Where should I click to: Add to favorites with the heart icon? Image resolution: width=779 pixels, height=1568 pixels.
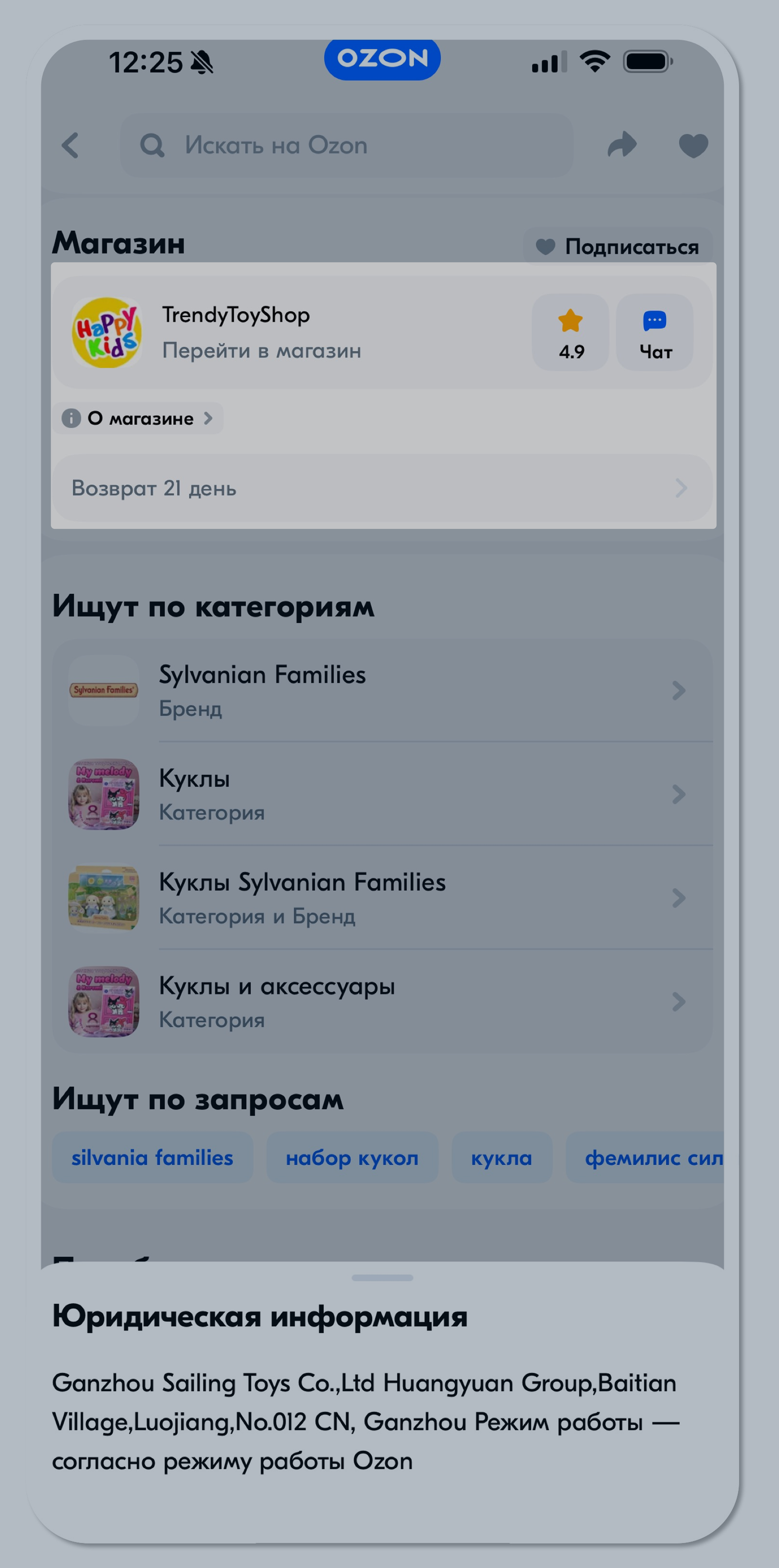[693, 146]
